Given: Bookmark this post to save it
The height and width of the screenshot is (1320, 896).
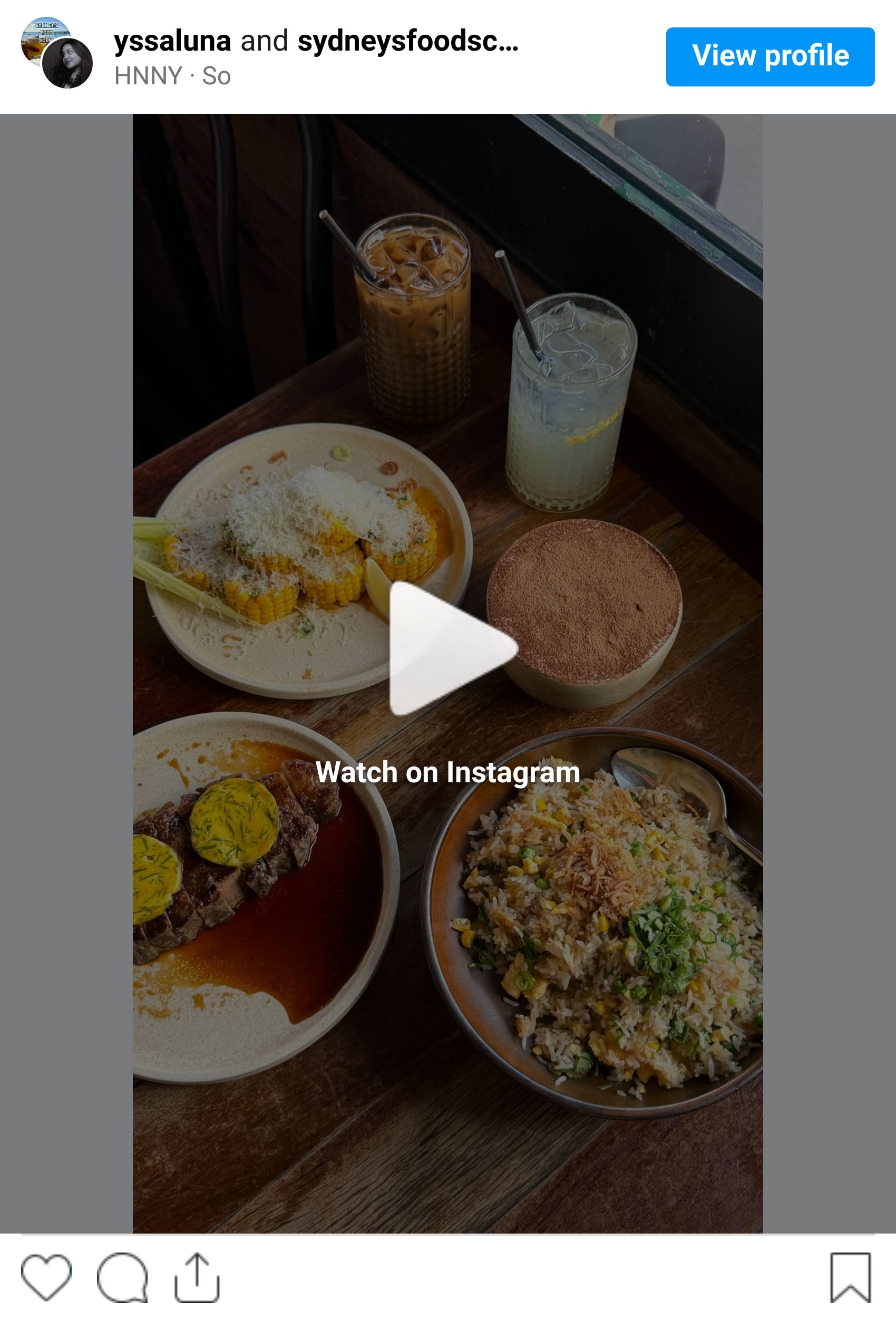Looking at the screenshot, I should (x=850, y=1277).
